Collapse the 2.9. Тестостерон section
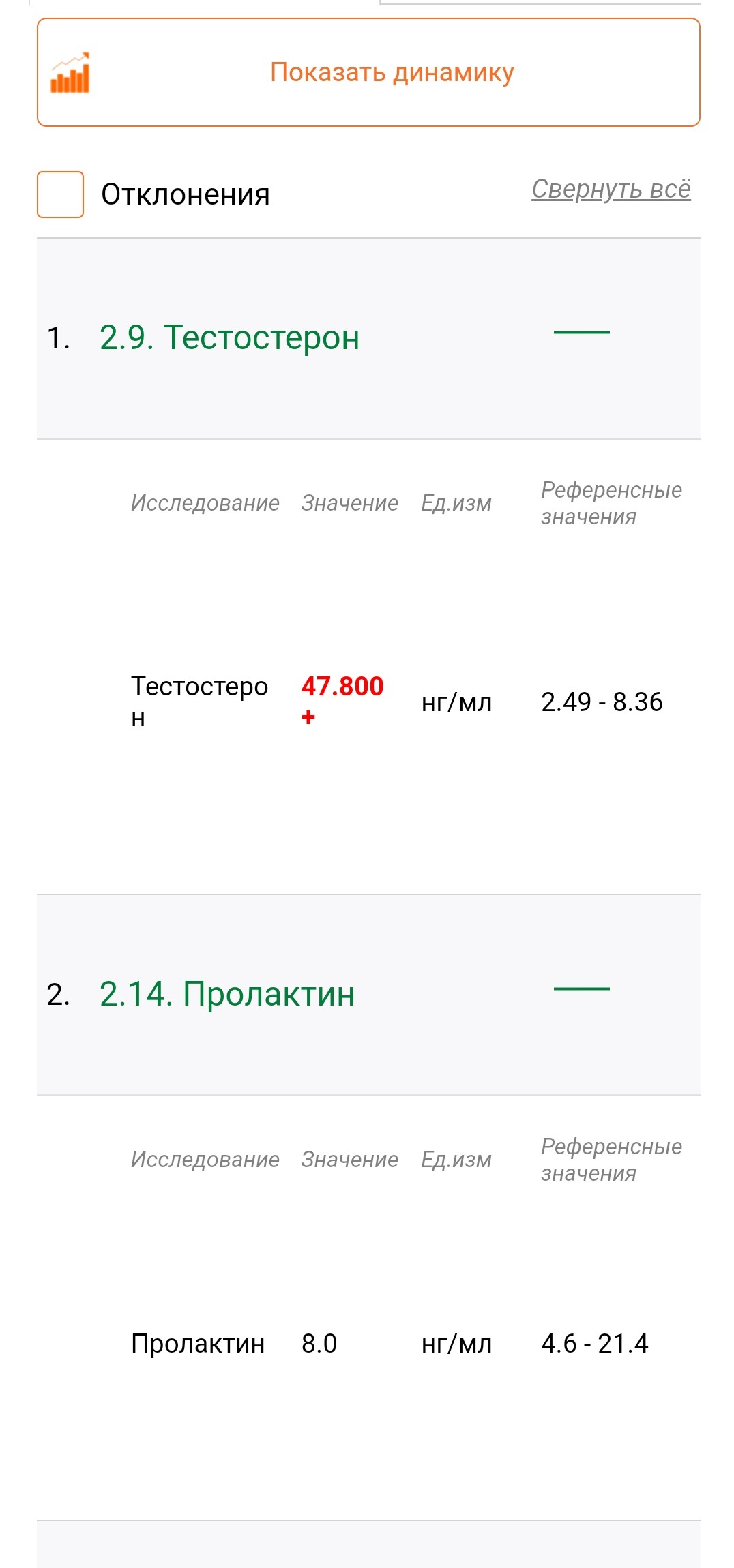 point(581,333)
